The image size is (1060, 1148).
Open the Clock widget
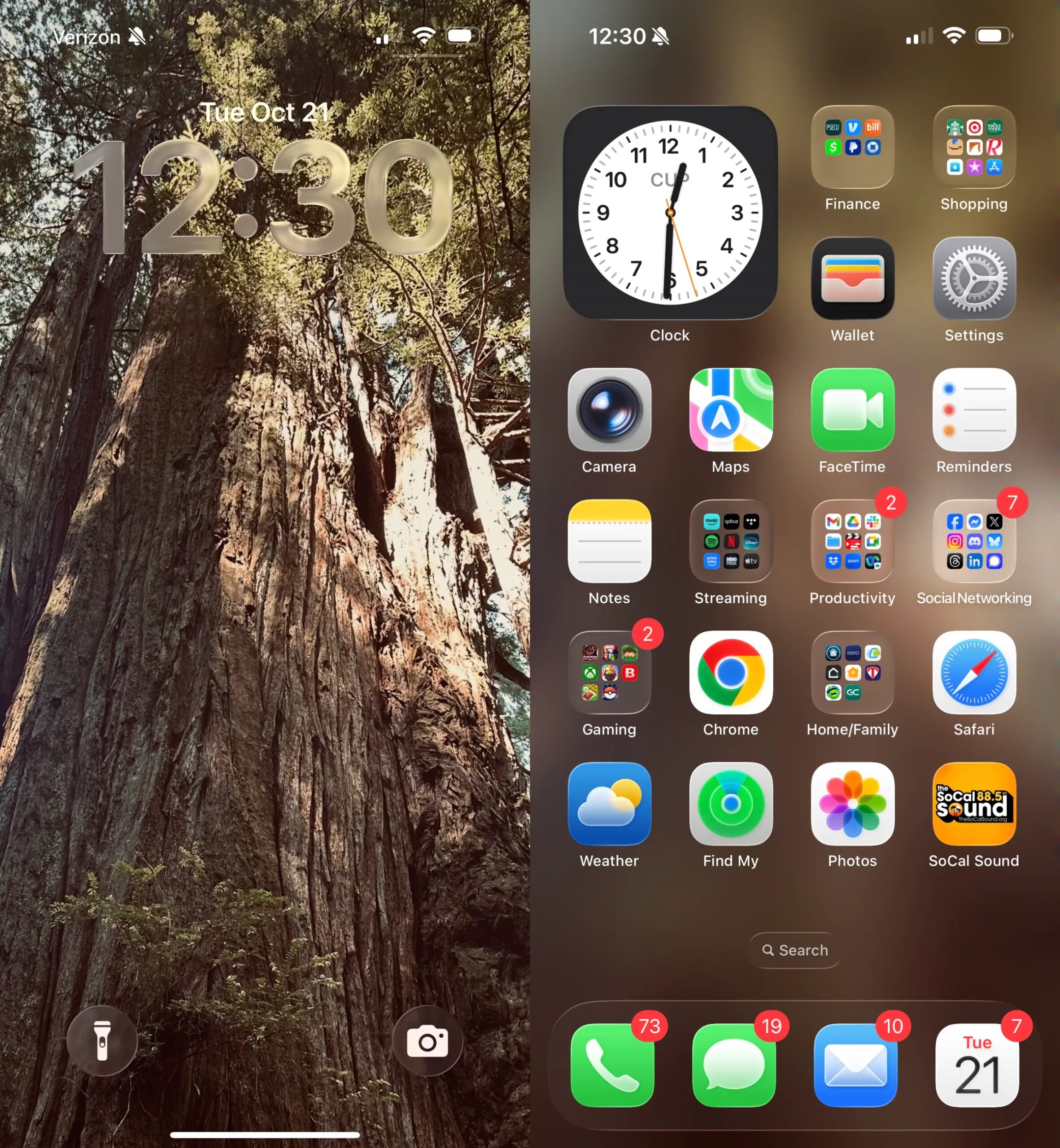point(670,213)
